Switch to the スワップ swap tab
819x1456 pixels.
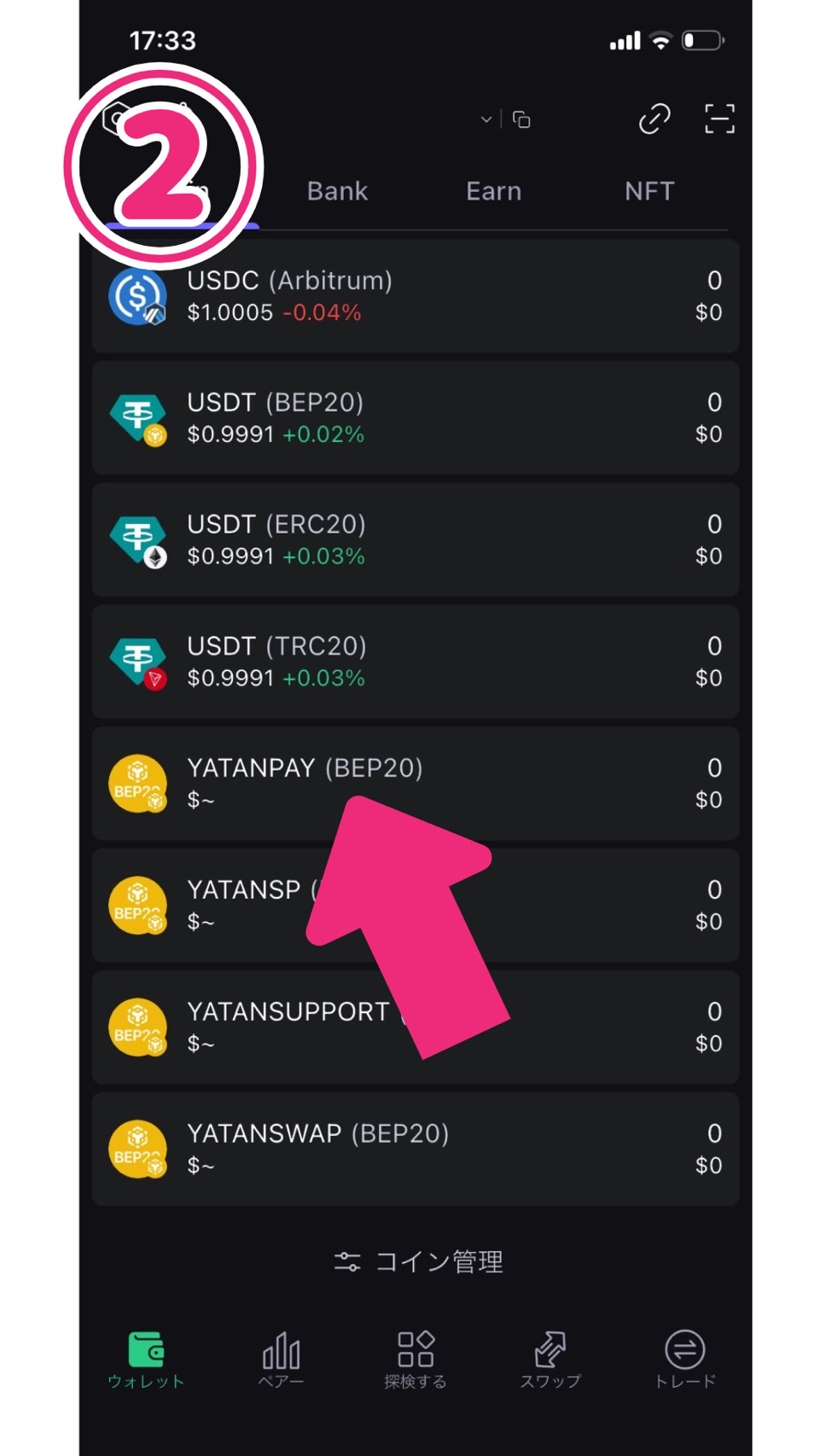pos(550,1360)
